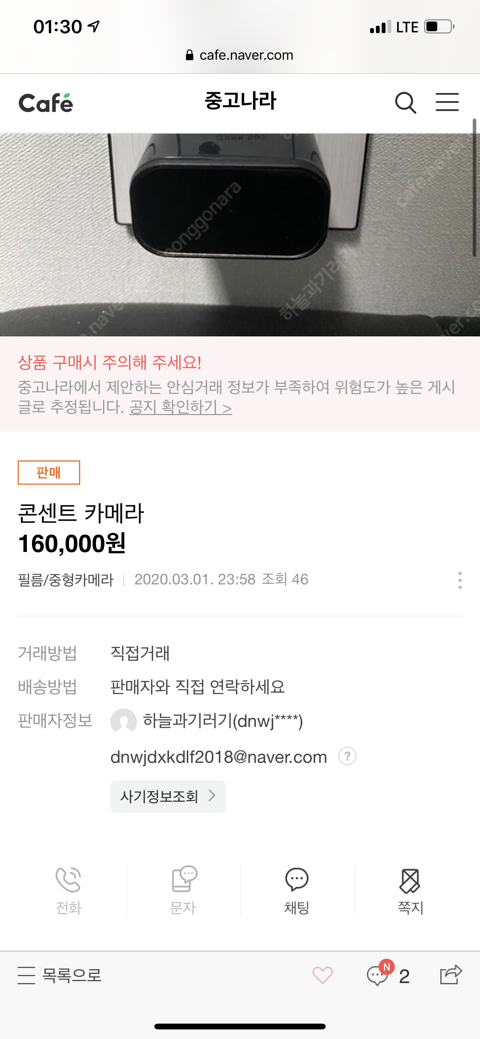Image resolution: width=480 pixels, height=1039 pixels.
Task: Open the post's three-dot overflow menu
Action: (x=459, y=580)
